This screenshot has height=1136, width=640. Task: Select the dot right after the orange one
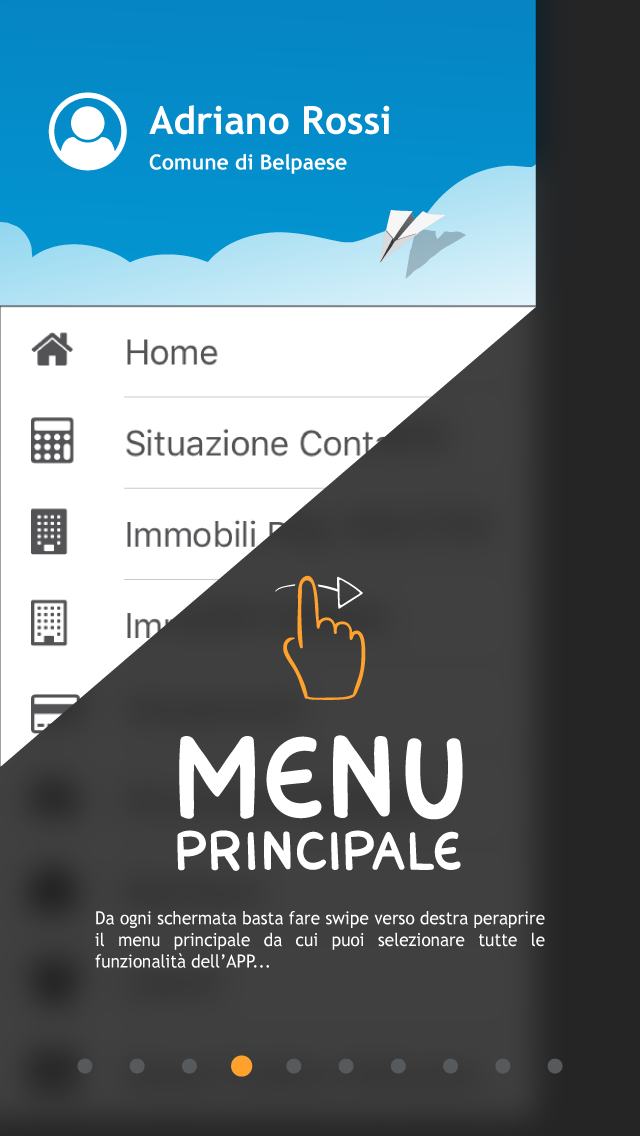point(294,1066)
